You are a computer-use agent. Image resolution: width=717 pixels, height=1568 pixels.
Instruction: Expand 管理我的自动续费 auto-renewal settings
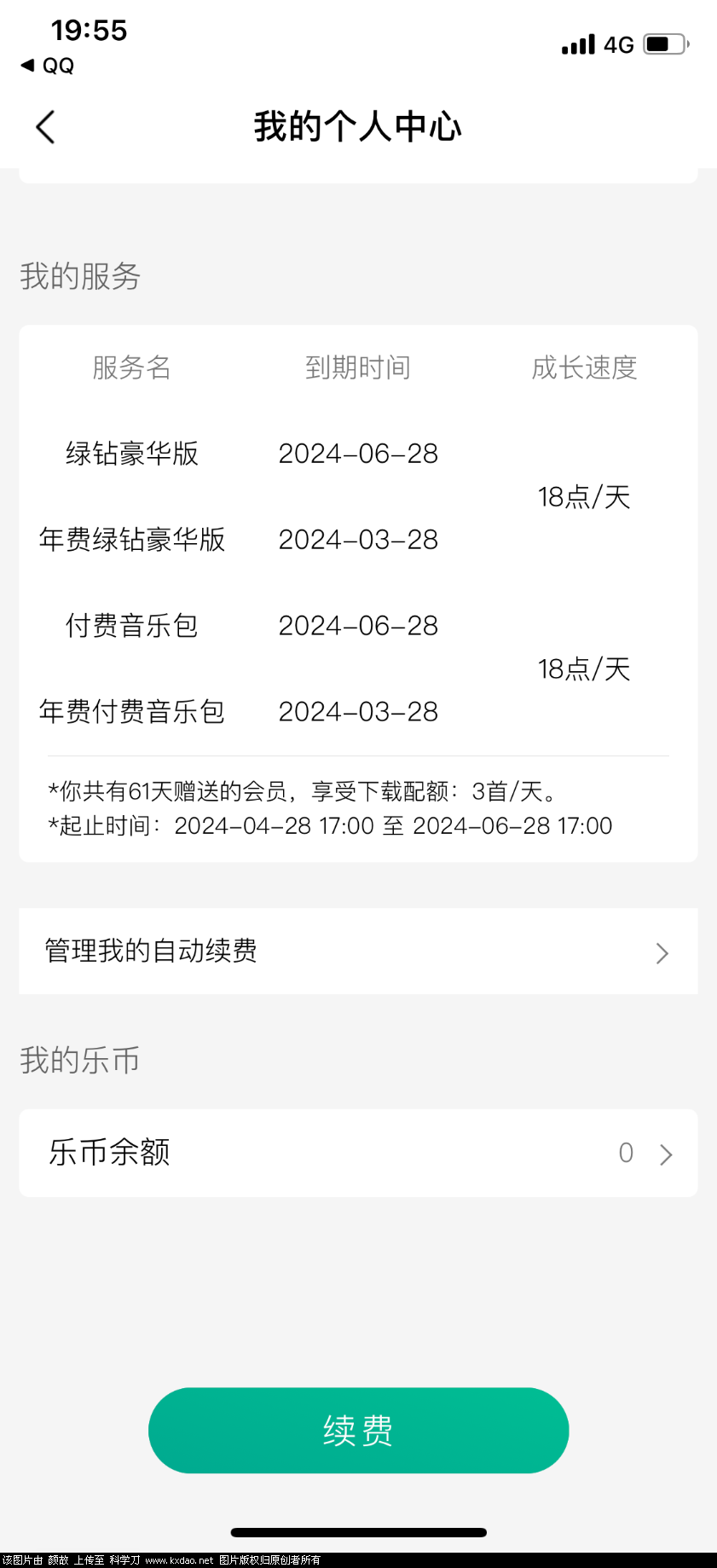point(358,952)
